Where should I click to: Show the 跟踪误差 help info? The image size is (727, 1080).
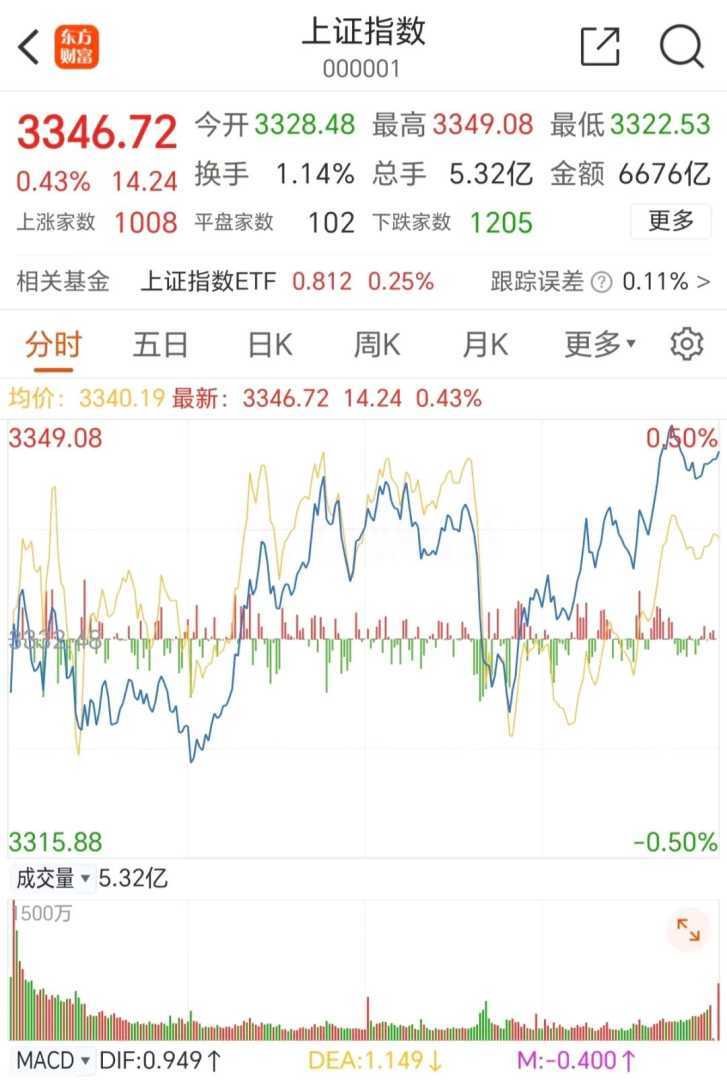click(601, 283)
